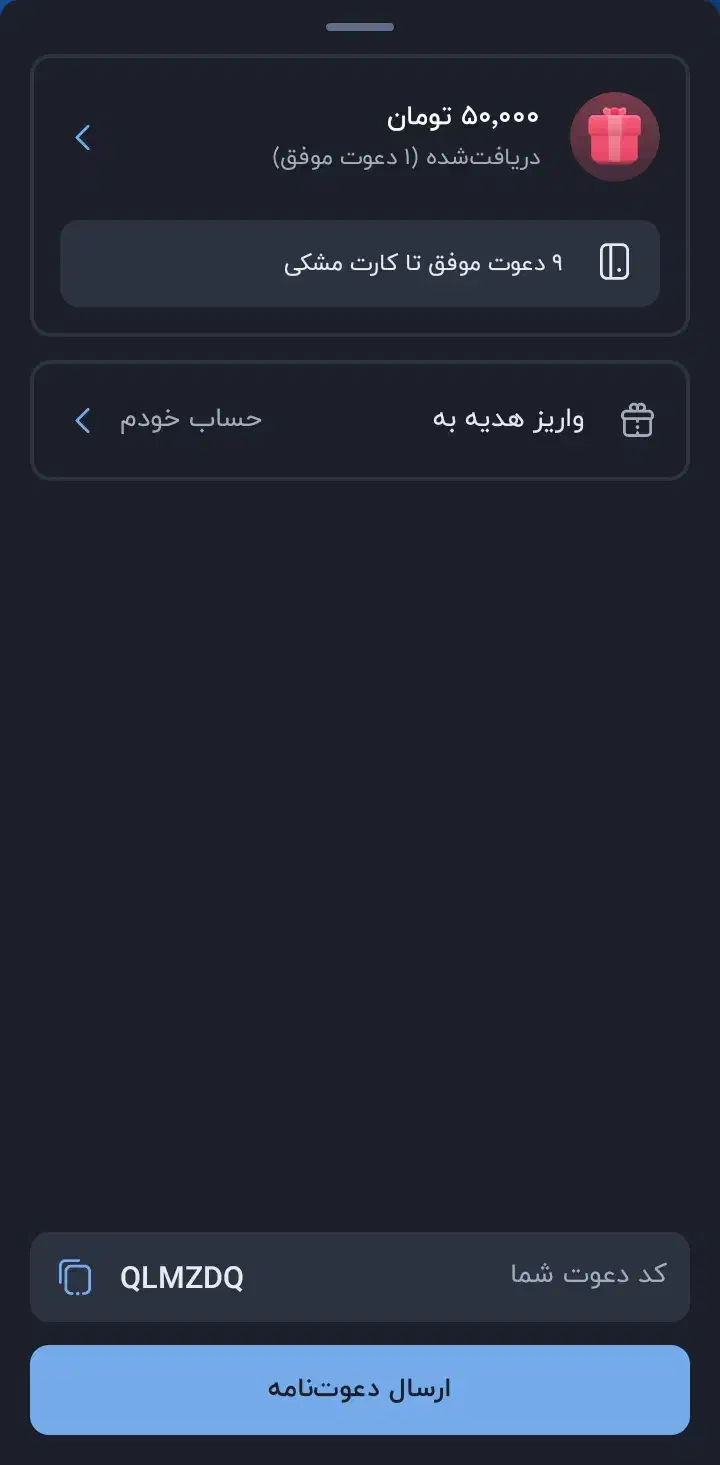
Task: Select the invite code QLMZDQ field
Action: [x=180, y=1277]
